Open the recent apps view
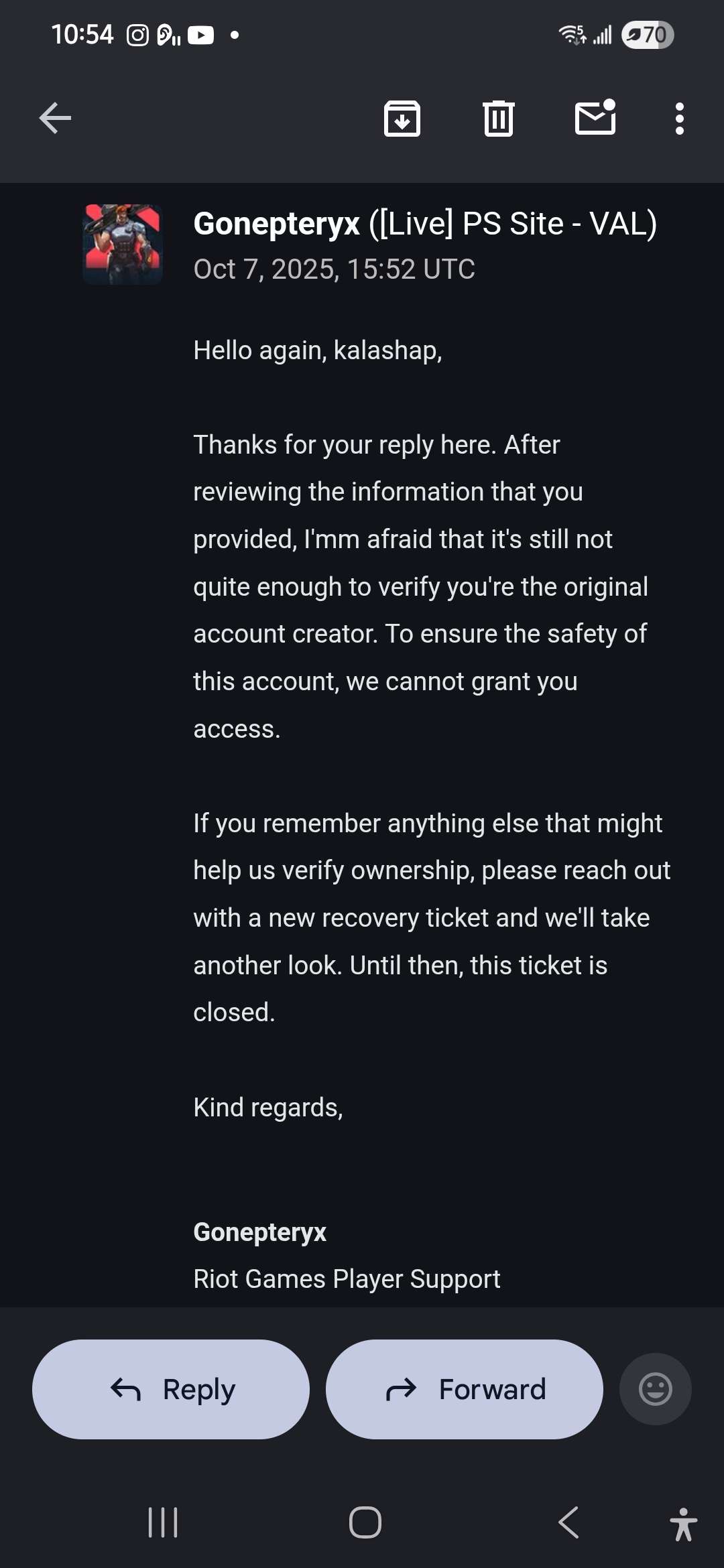 click(x=163, y=1522)
